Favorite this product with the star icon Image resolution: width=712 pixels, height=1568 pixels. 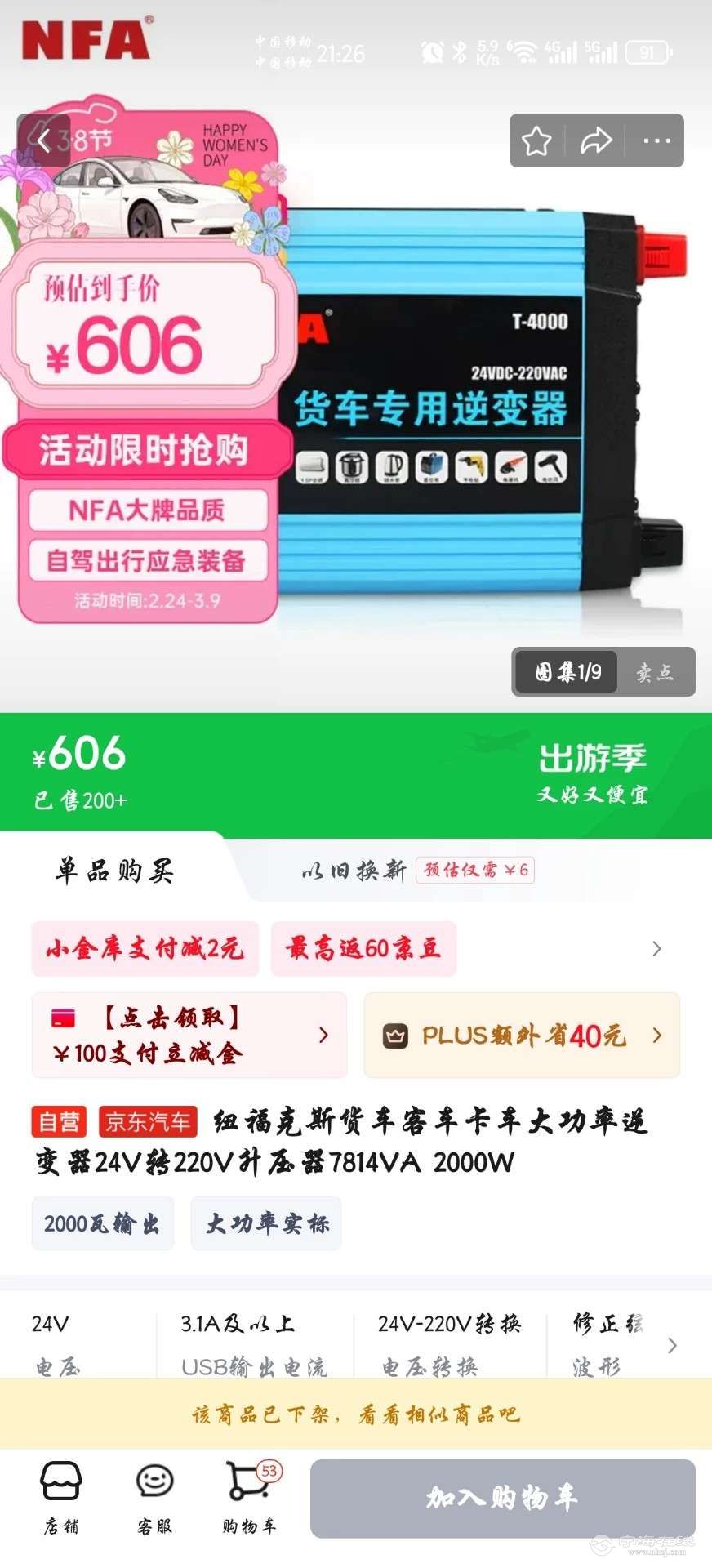536,141
